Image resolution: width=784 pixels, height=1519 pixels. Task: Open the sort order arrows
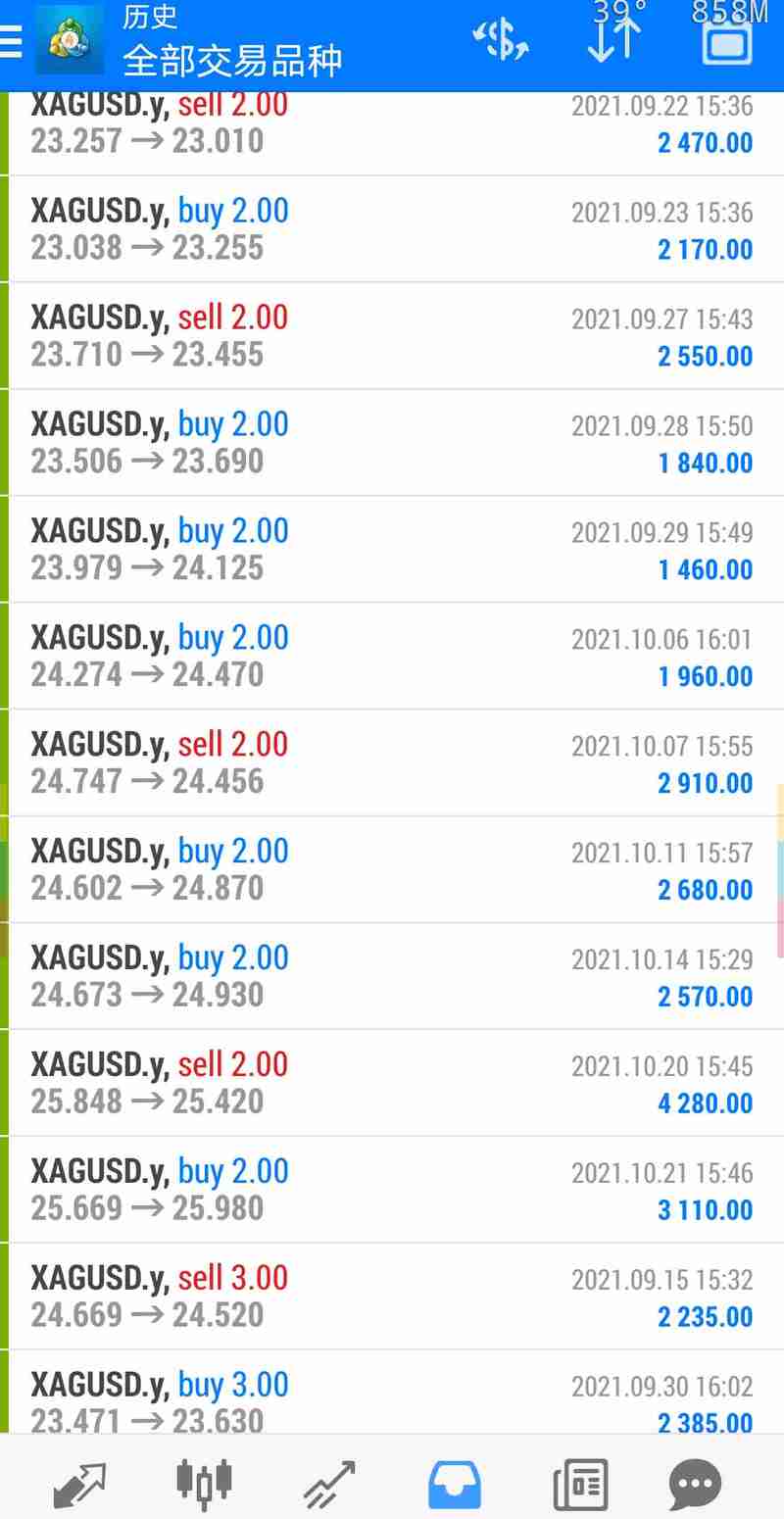614,39
